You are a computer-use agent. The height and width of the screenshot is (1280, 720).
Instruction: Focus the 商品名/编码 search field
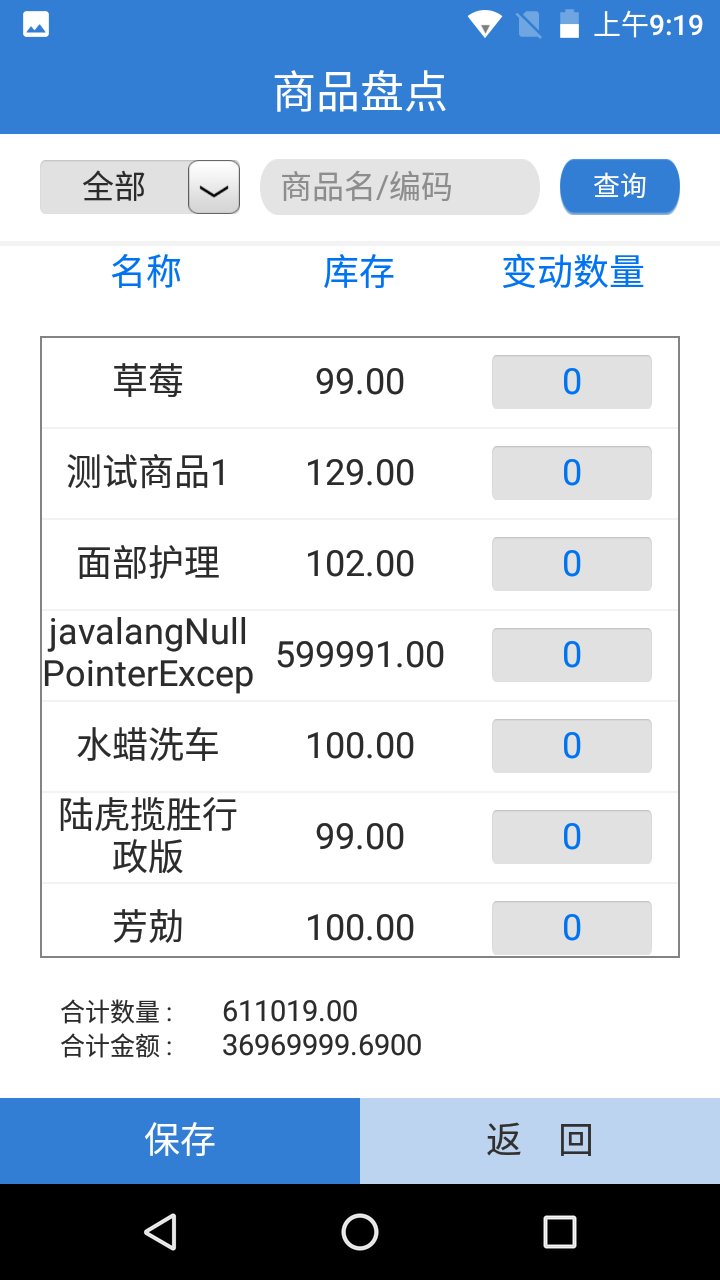coord(400,187)
